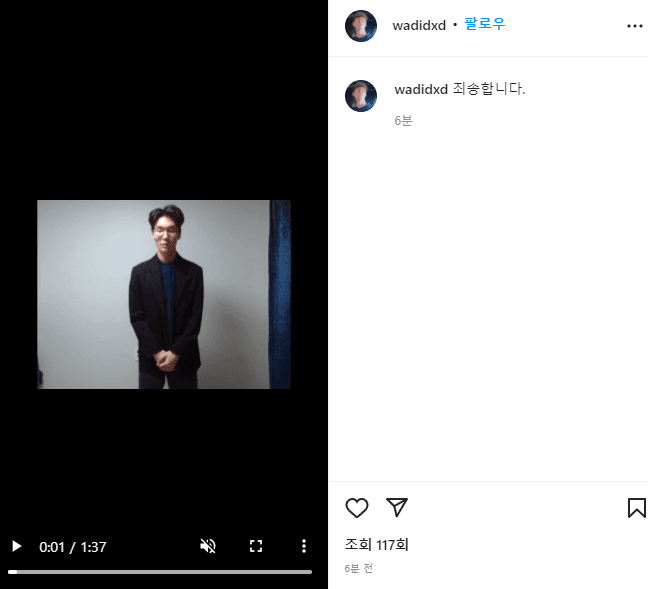648x589 pixels.
Task: Open wadidxd username in the caption
Action: [421, 89]
